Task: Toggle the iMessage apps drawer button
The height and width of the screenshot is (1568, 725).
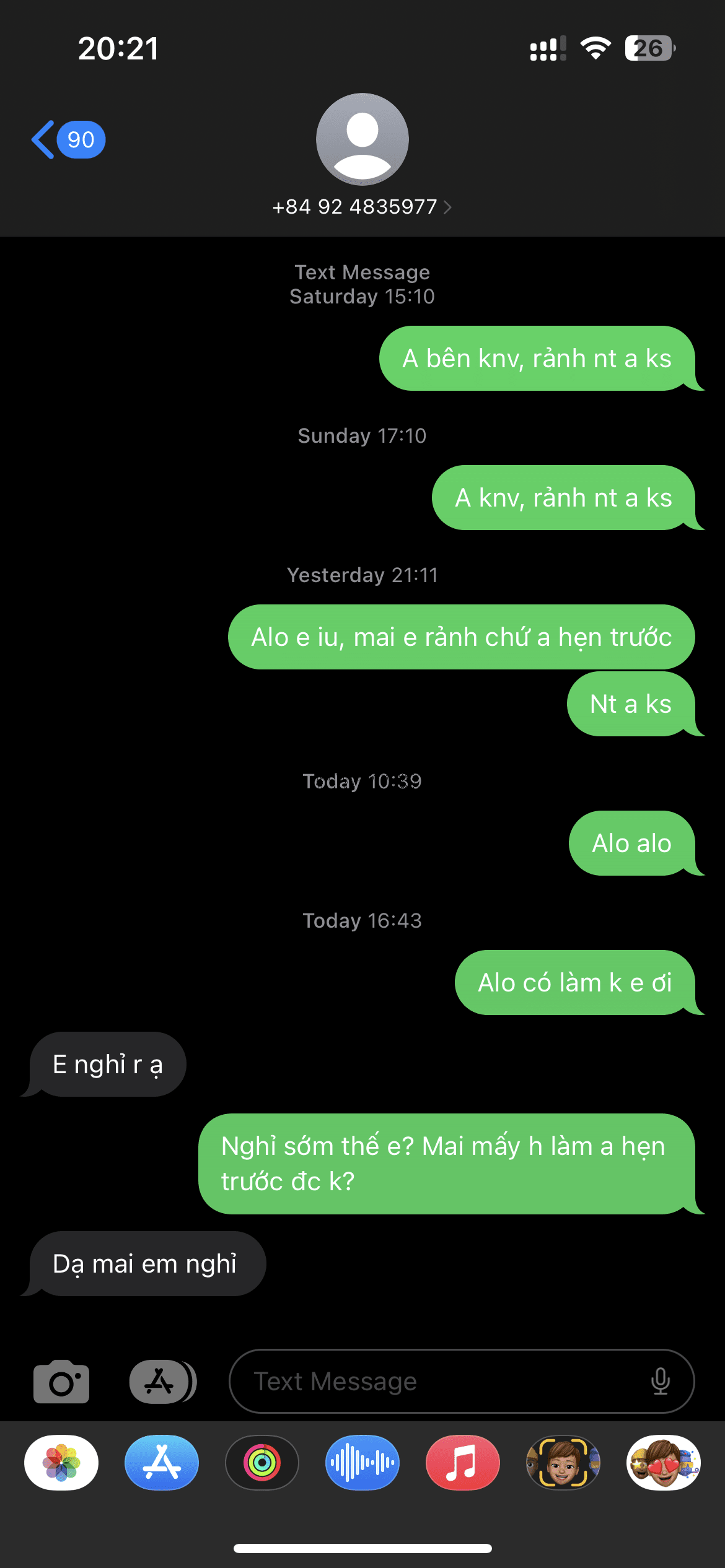Action: 162,1382
